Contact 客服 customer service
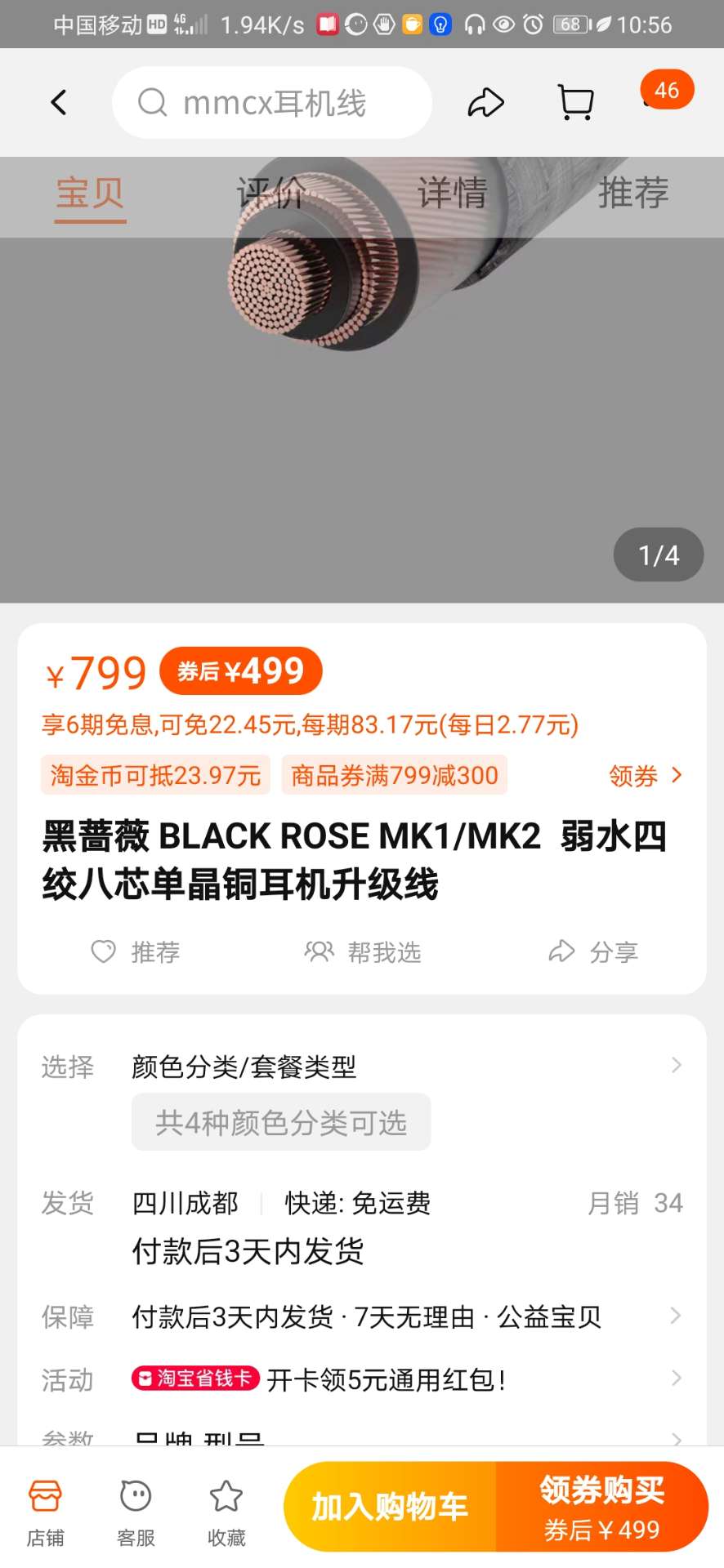 coord(136,1513)
